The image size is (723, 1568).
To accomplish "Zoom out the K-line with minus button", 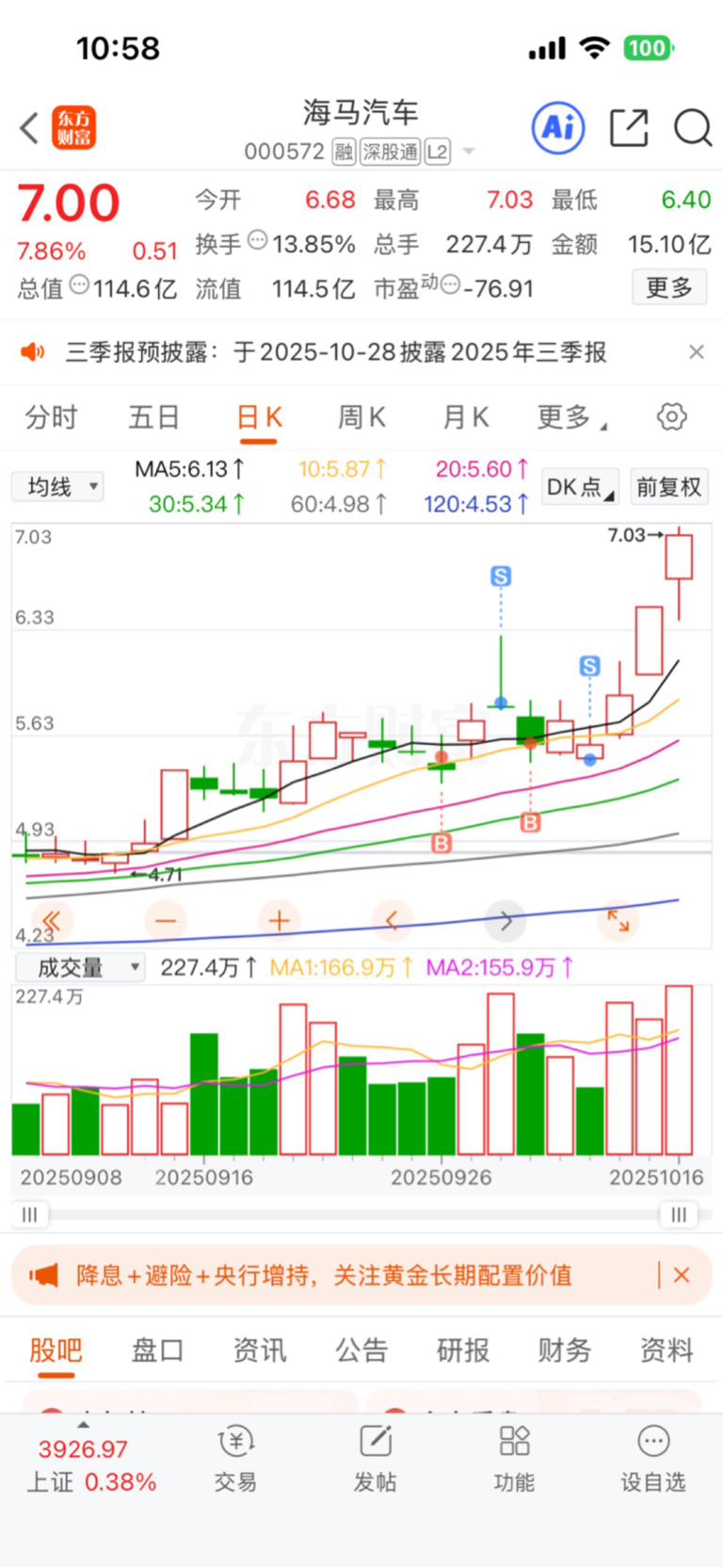I will [x=166, y=920].
